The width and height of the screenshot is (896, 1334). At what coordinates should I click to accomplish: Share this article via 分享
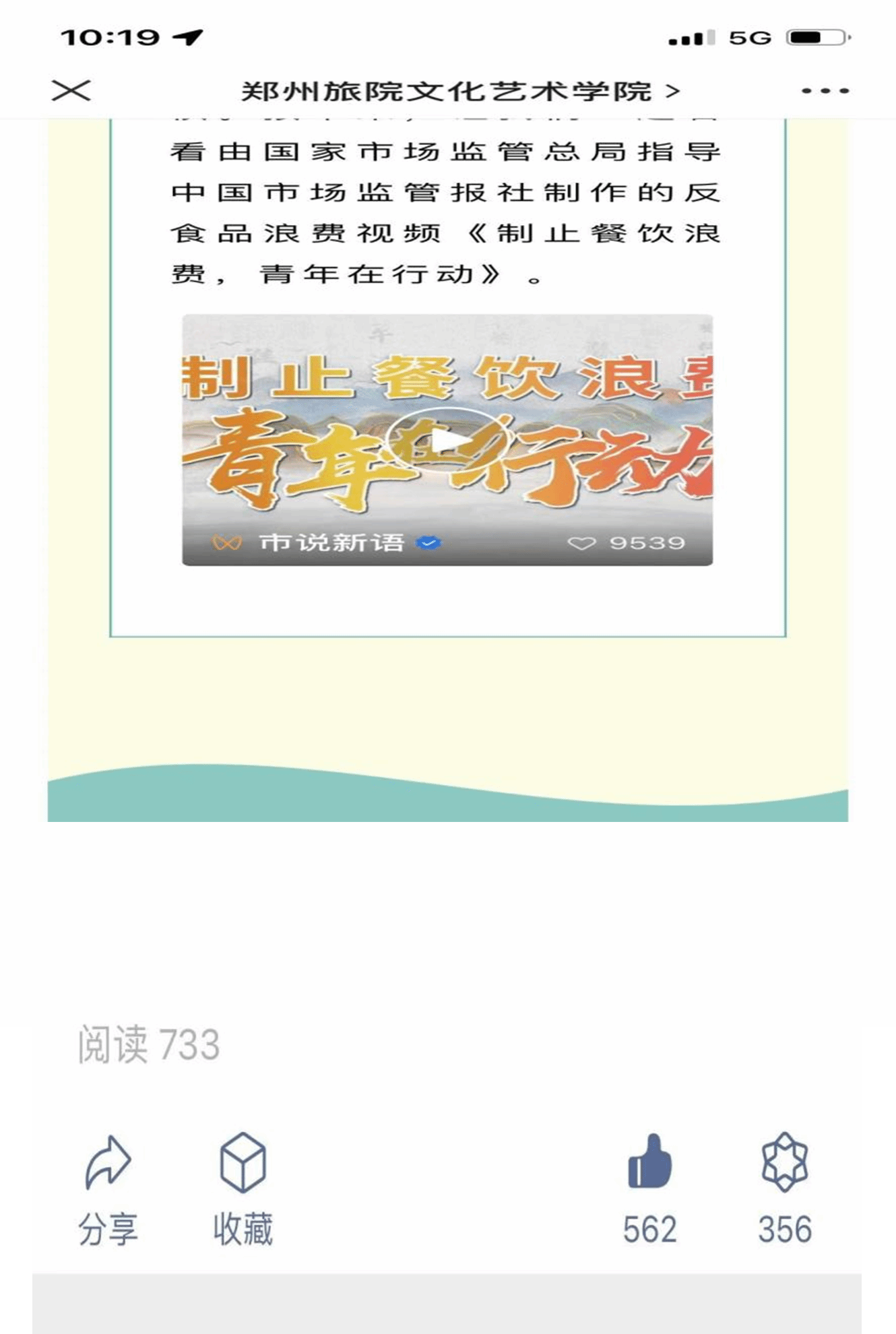pos(108,1187)
